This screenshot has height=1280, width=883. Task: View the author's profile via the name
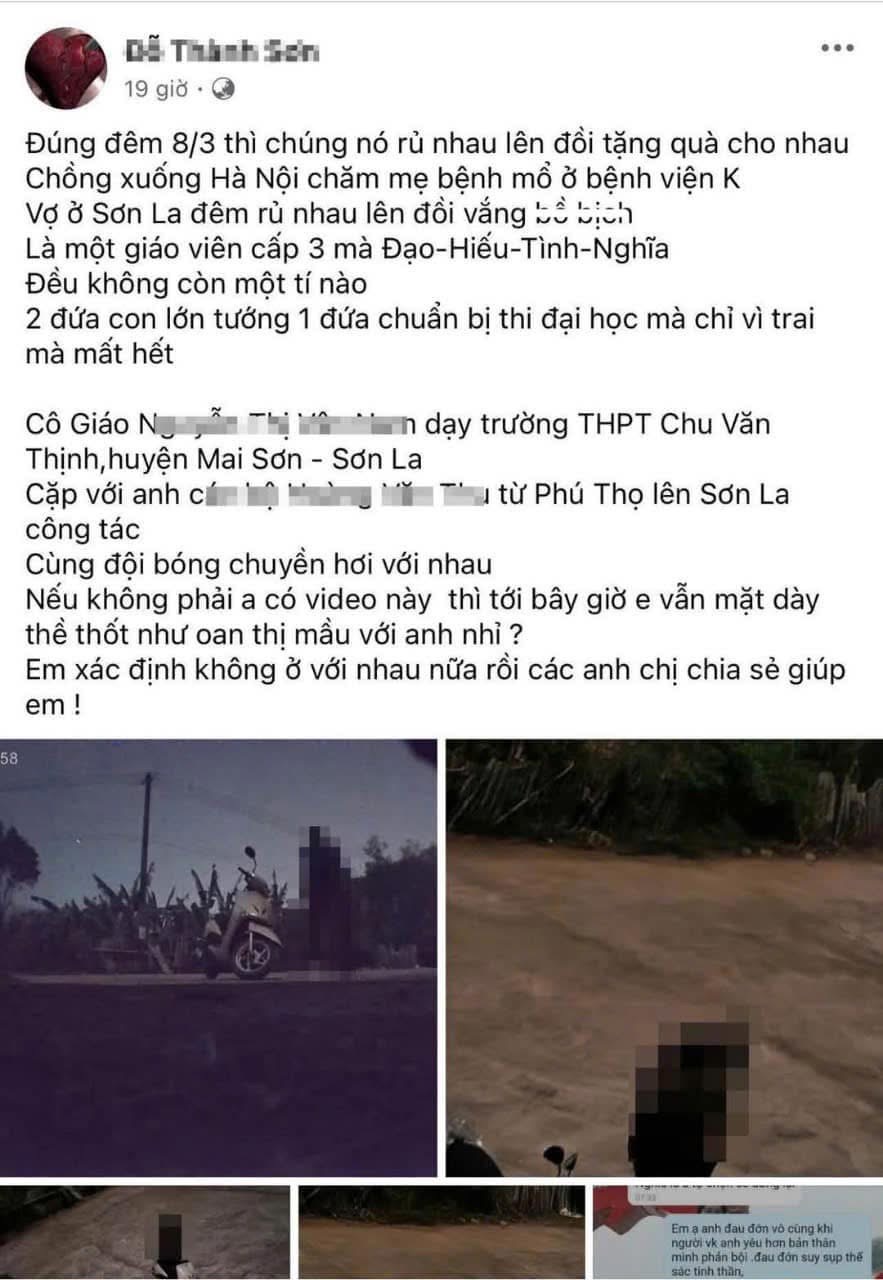tap(220, 50)
